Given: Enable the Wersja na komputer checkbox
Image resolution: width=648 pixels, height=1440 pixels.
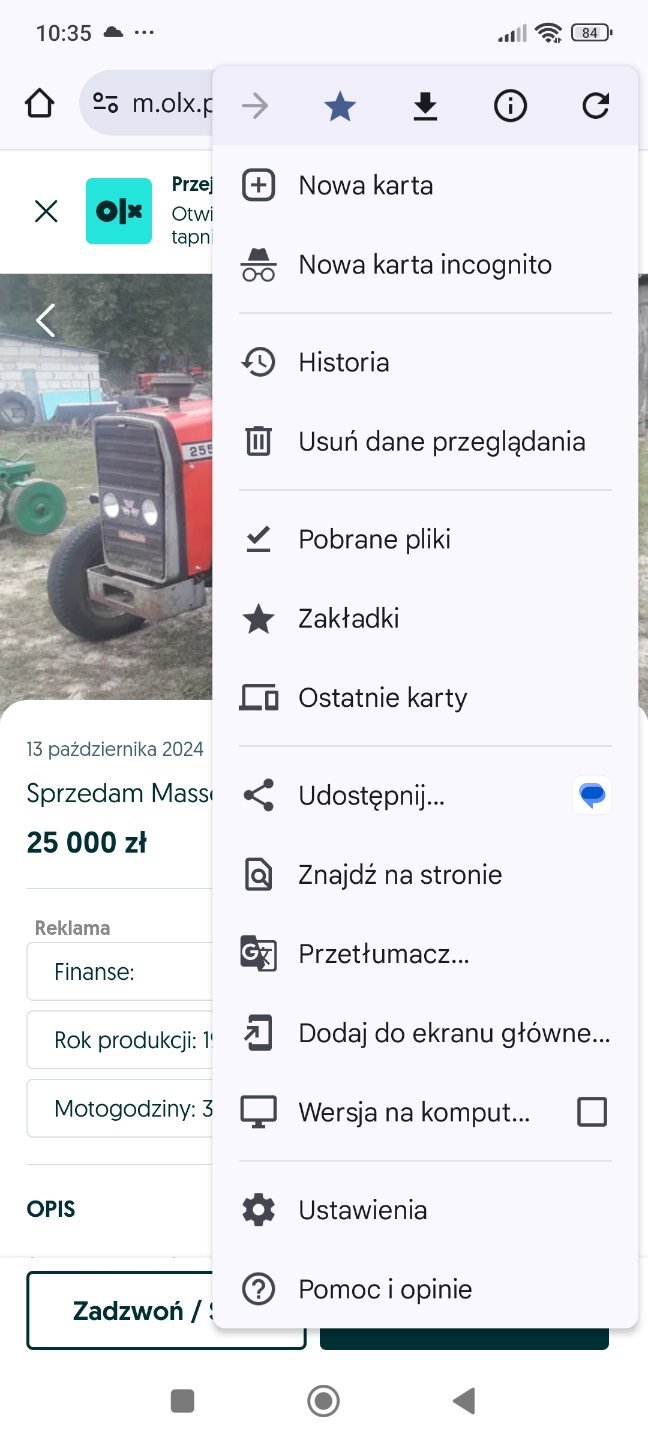Looking at the screenshot, I should (x=592, y=1112).
